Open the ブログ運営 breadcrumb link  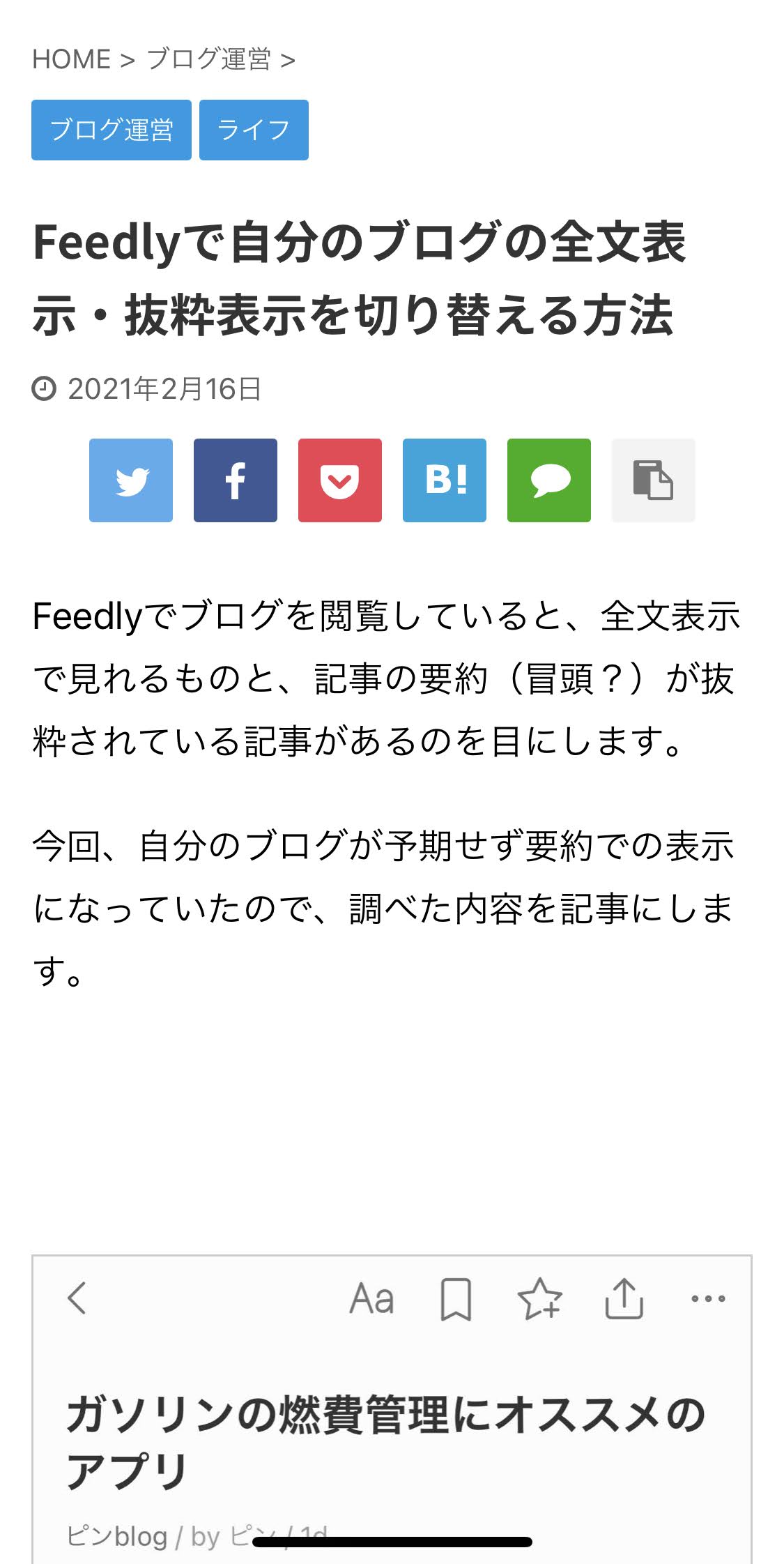[x=208, y=59]
